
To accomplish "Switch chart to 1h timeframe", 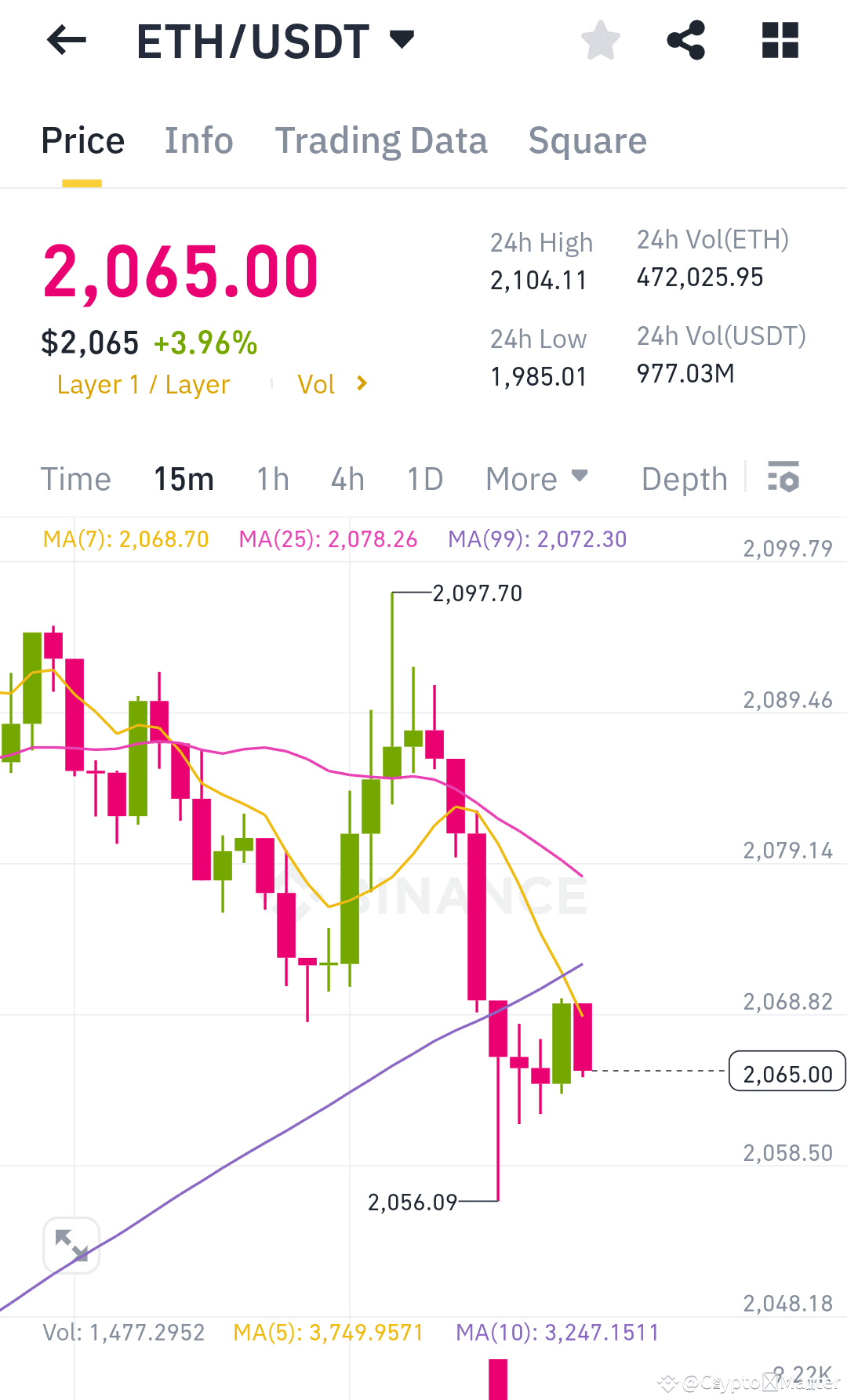I will click(x=272, y=478).
